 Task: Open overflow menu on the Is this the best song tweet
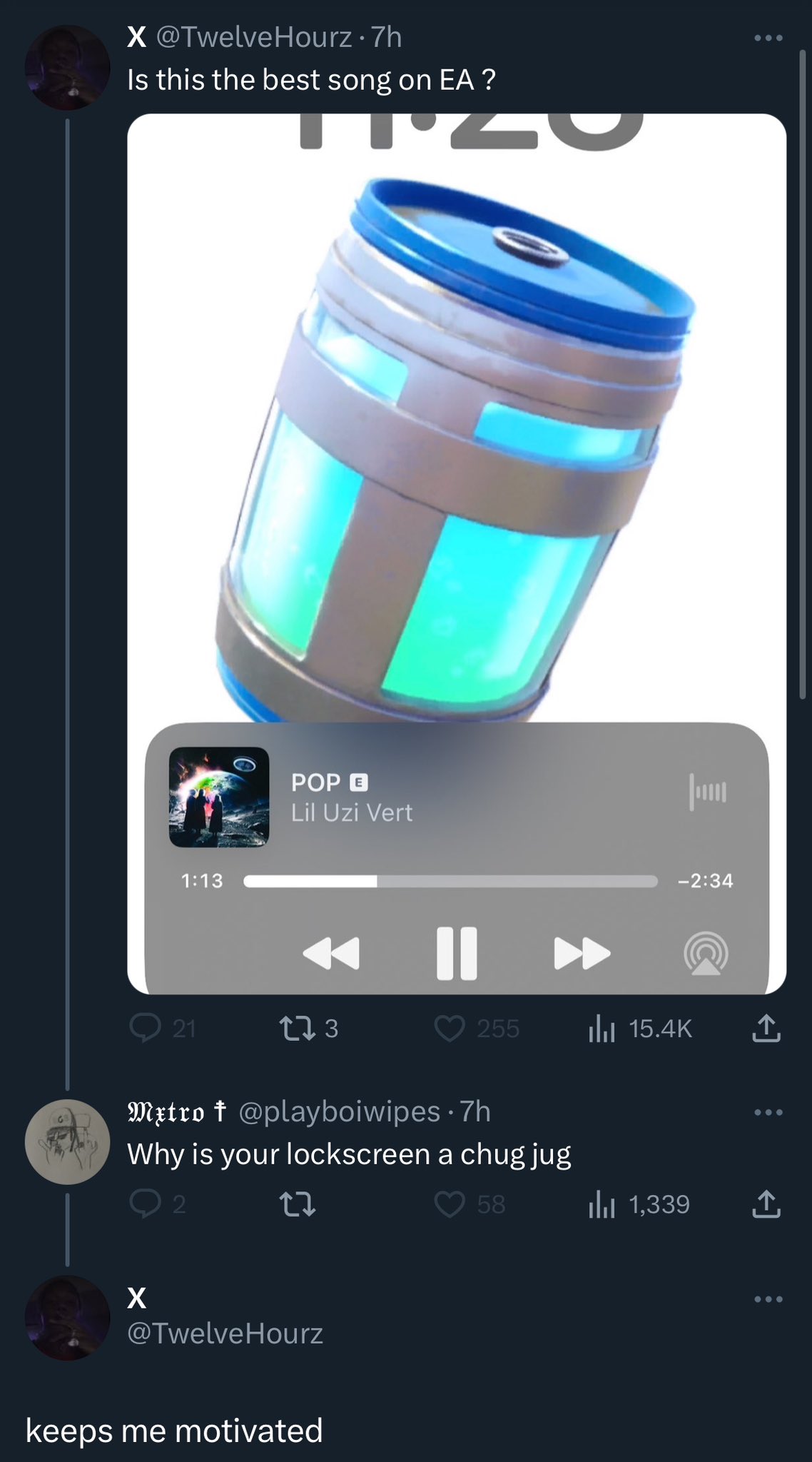(x=768, y=38)
